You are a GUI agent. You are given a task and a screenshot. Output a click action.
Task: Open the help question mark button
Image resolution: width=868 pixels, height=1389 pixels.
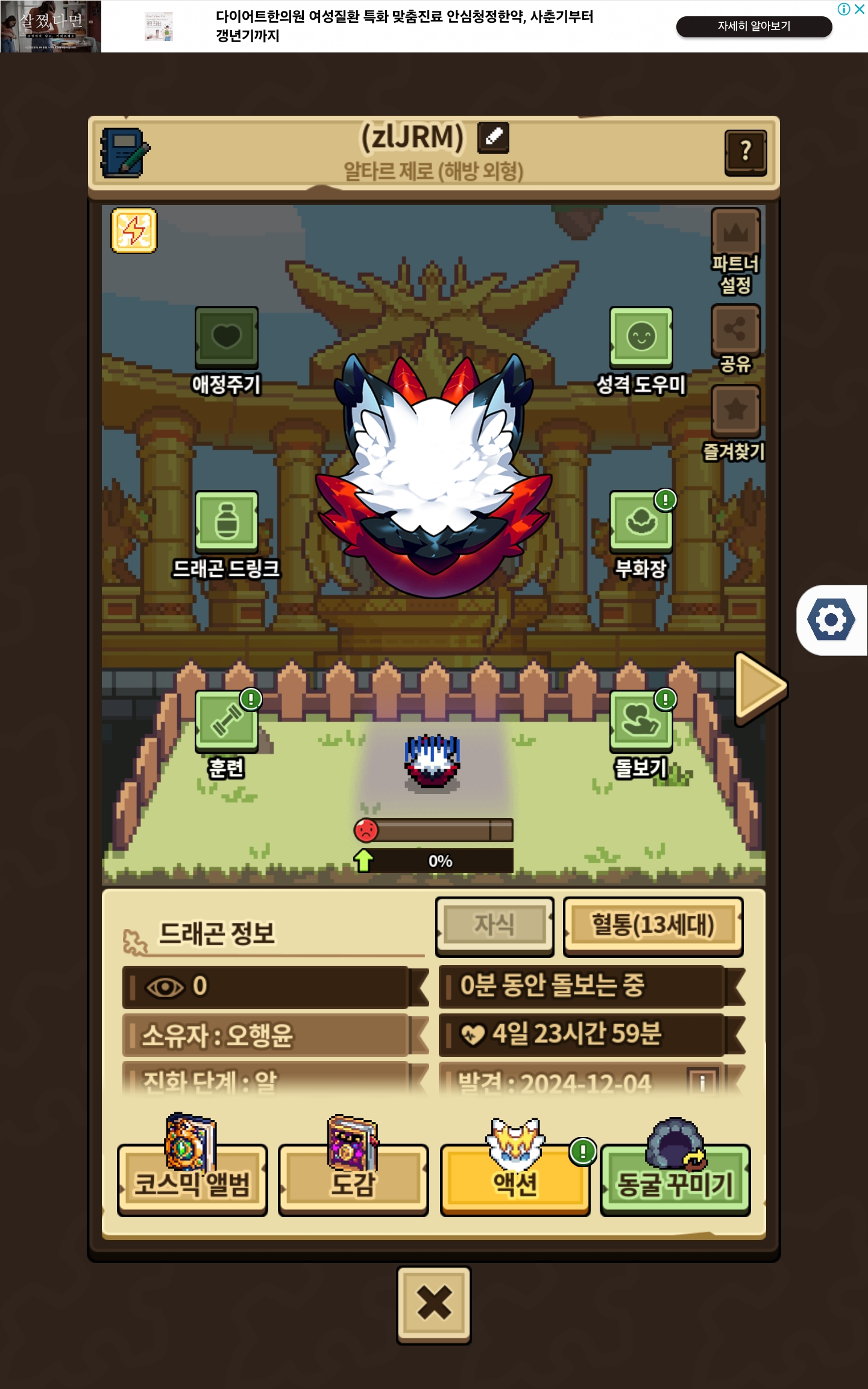coord(745,152)
